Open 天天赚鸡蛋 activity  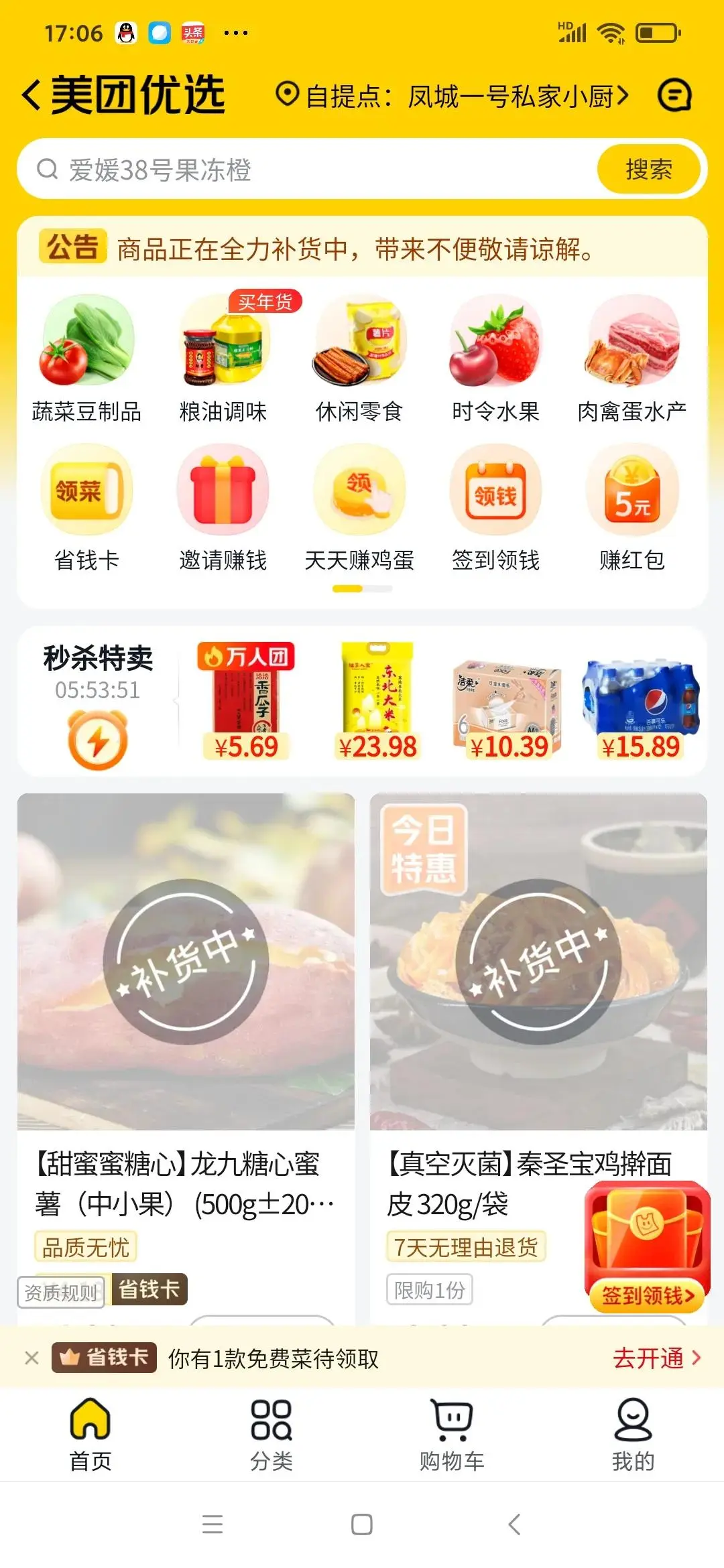359,507
